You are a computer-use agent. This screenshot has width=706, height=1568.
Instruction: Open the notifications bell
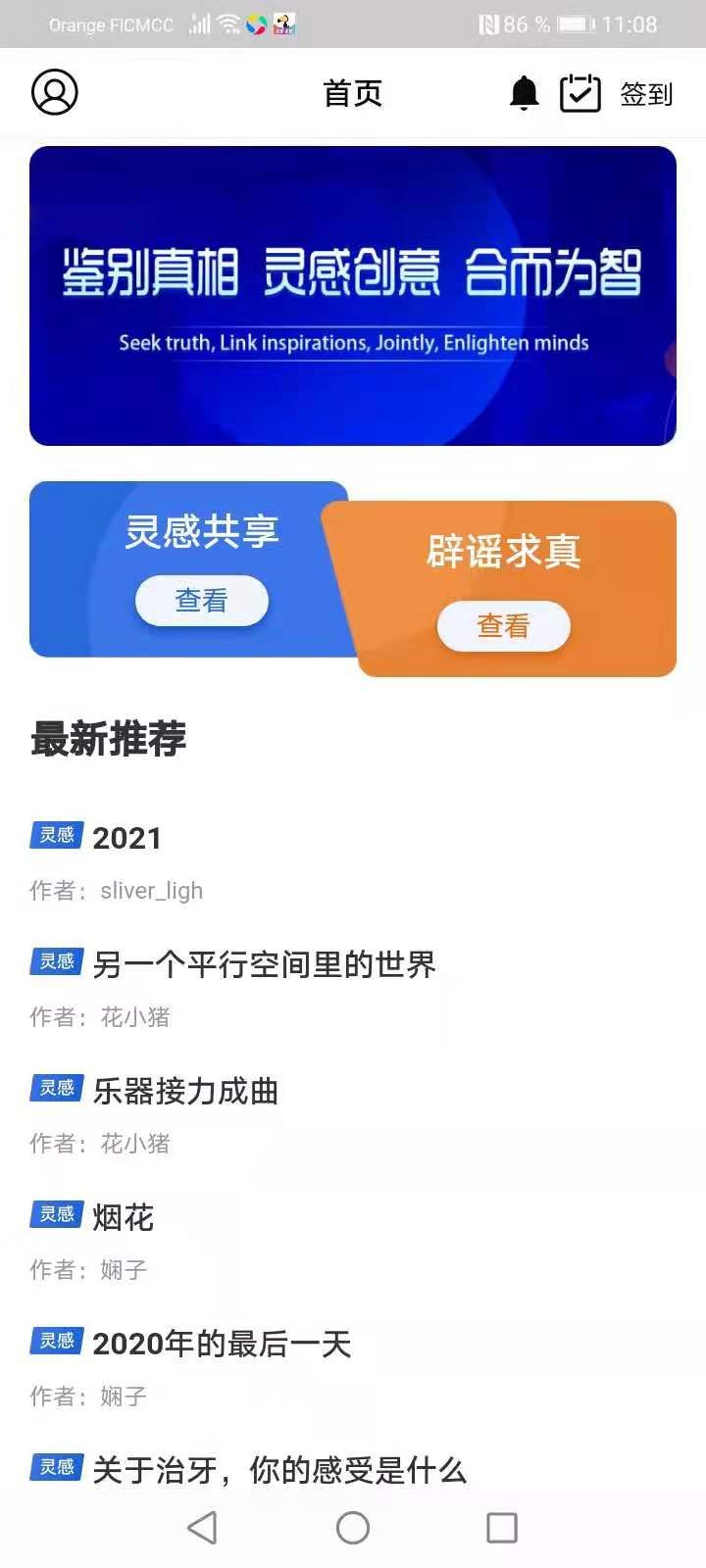(525, 93)
